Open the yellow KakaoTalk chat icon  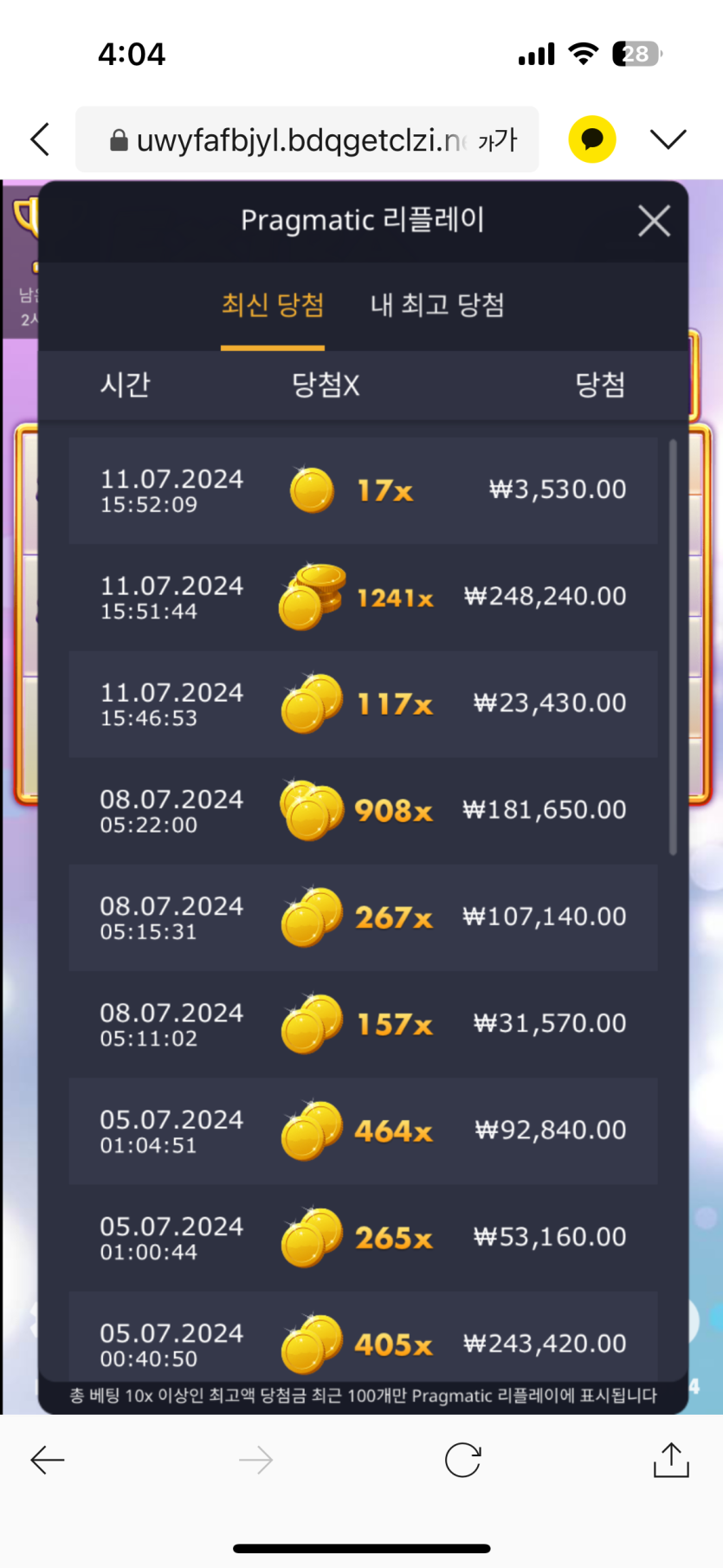pyautogui.click(x=592, y=139)
